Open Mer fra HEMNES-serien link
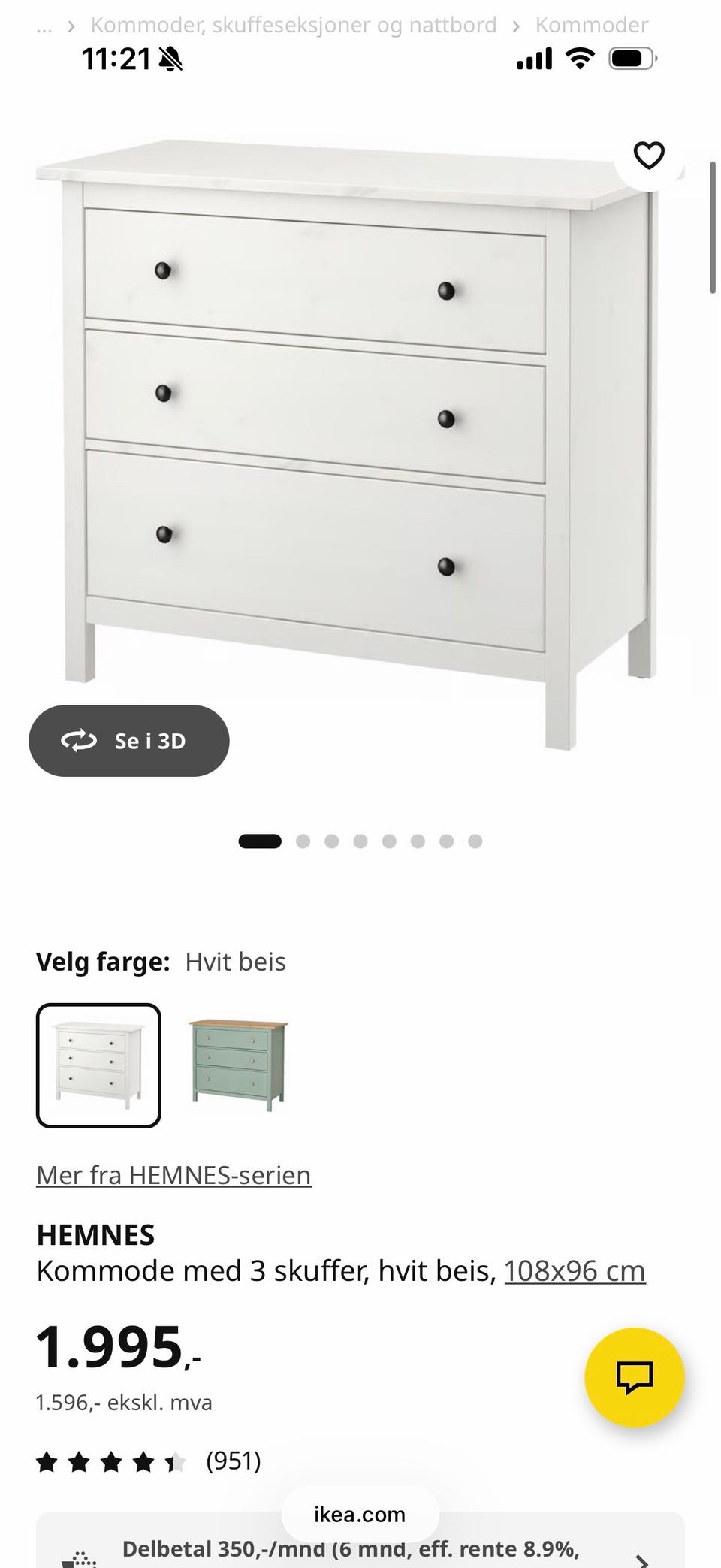Image resolution: width=721 pixels, height=1568 pixels. coord(173,1175)
